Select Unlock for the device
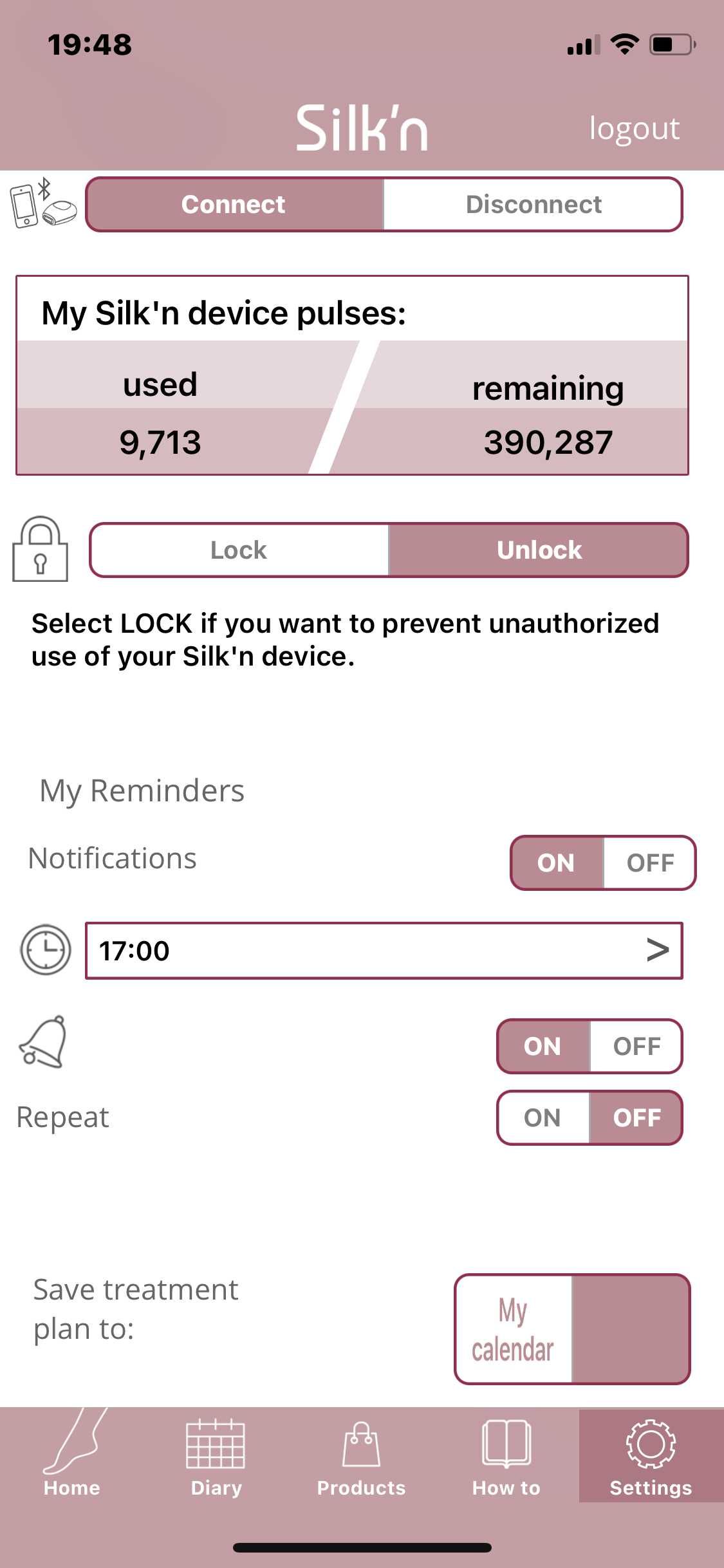 (x=539, y=550)
